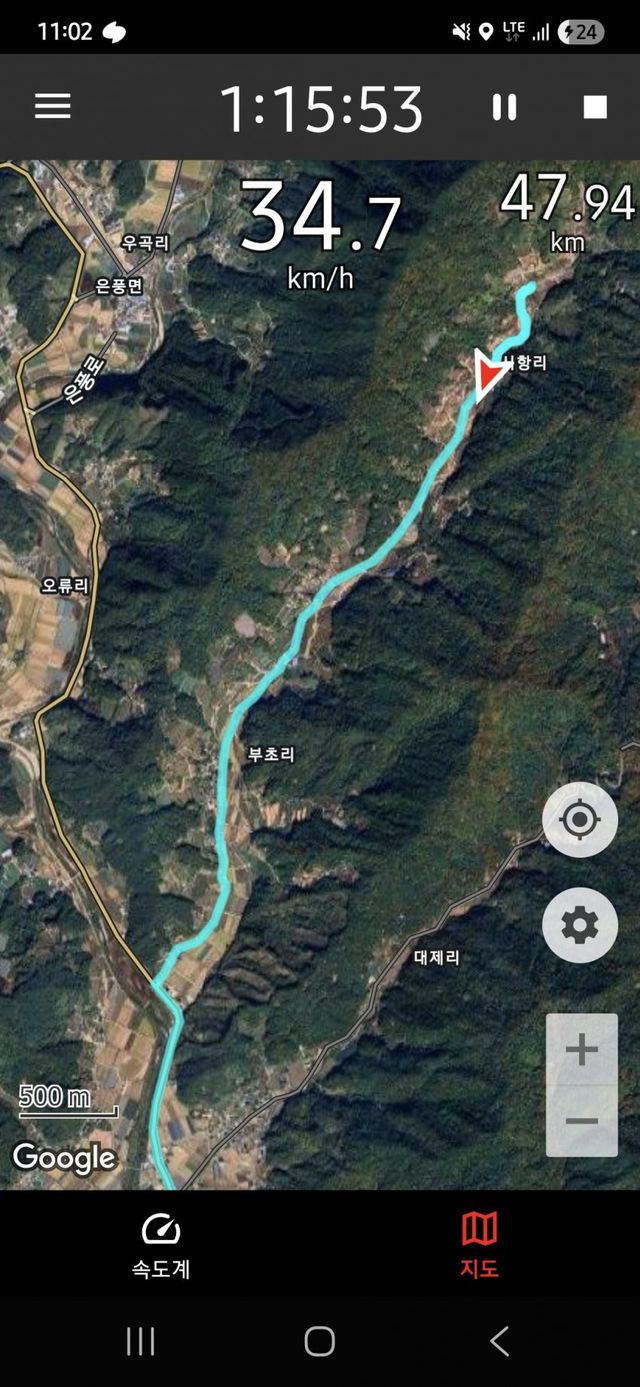
Task: Stop the ride recording
Action: (595, 107)
